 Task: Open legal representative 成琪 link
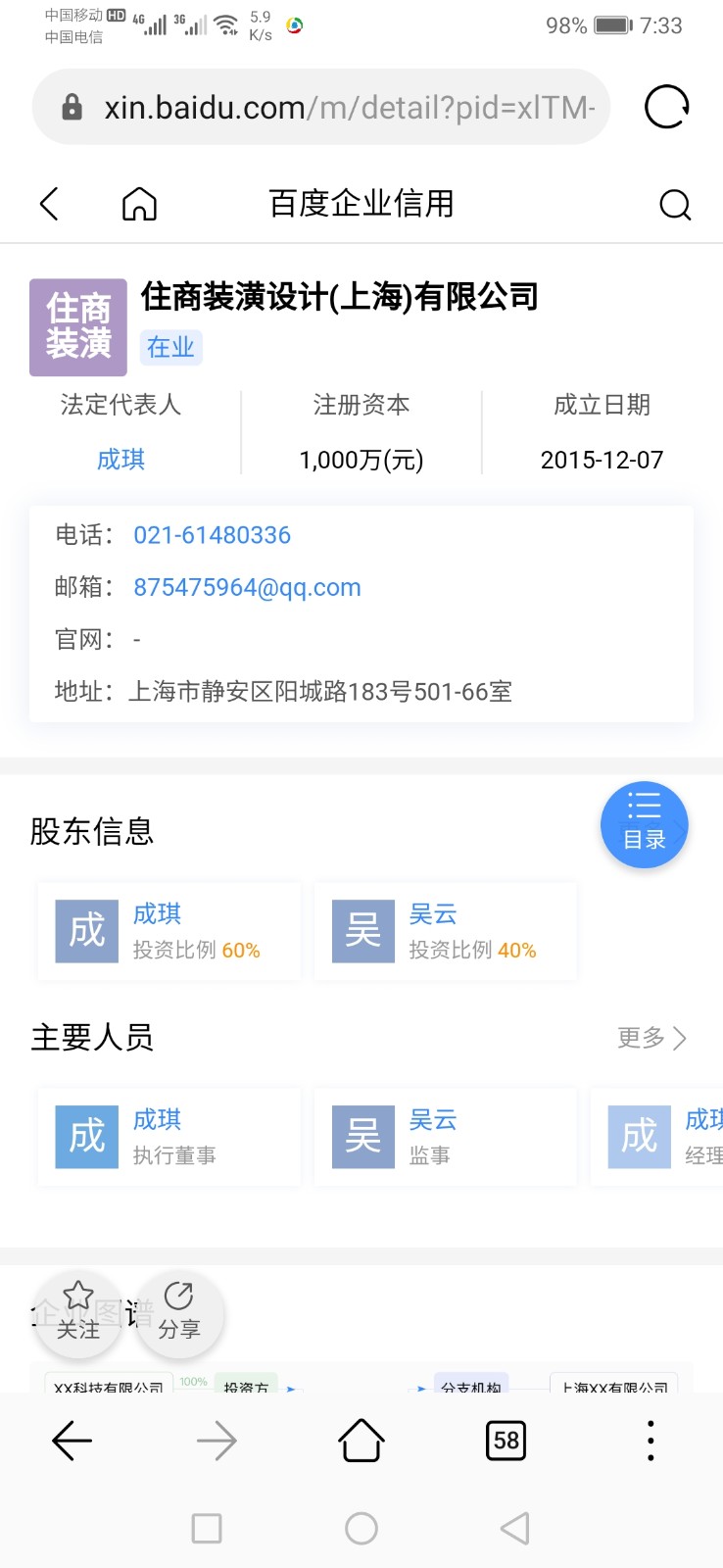coord(120,460)
